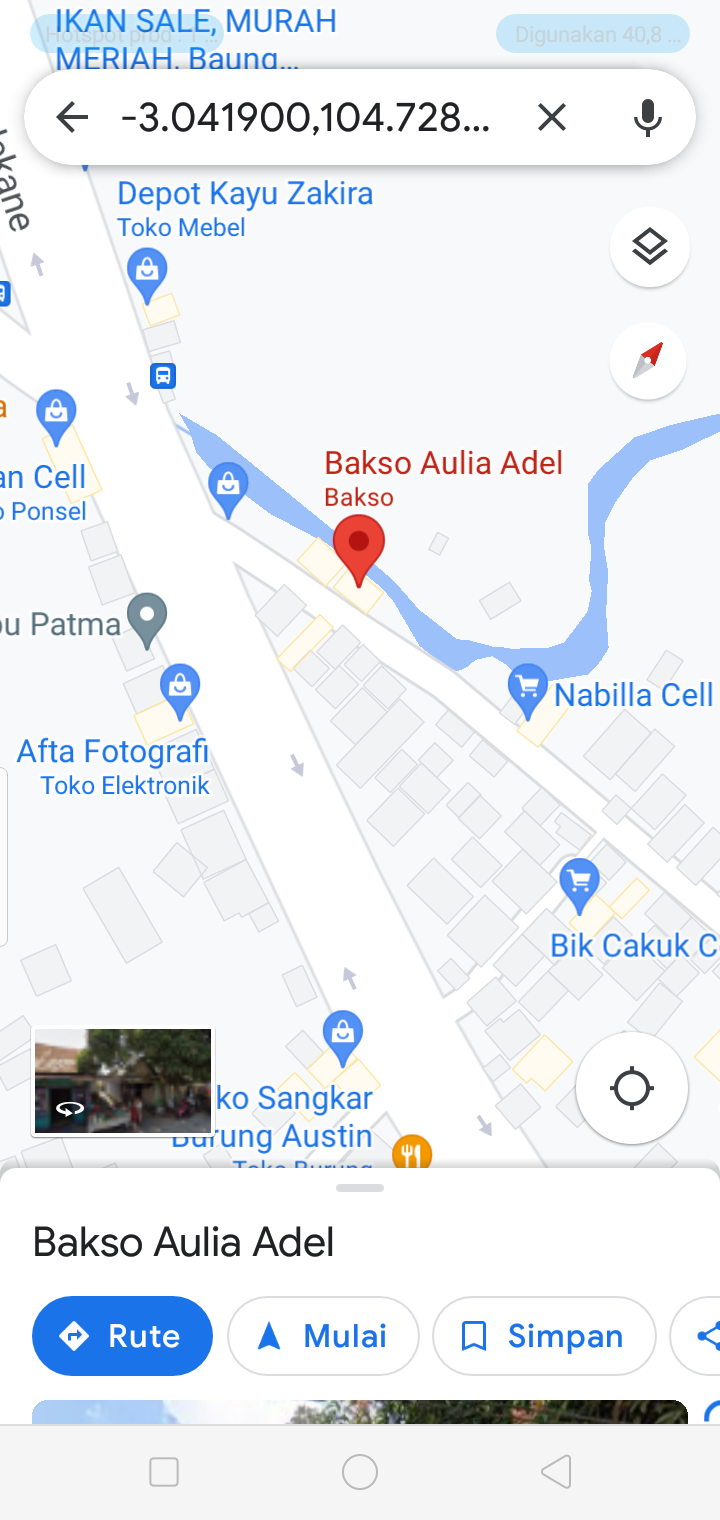
Task: Clear the coordinates in the search box
Action: (x=552, y=118)
